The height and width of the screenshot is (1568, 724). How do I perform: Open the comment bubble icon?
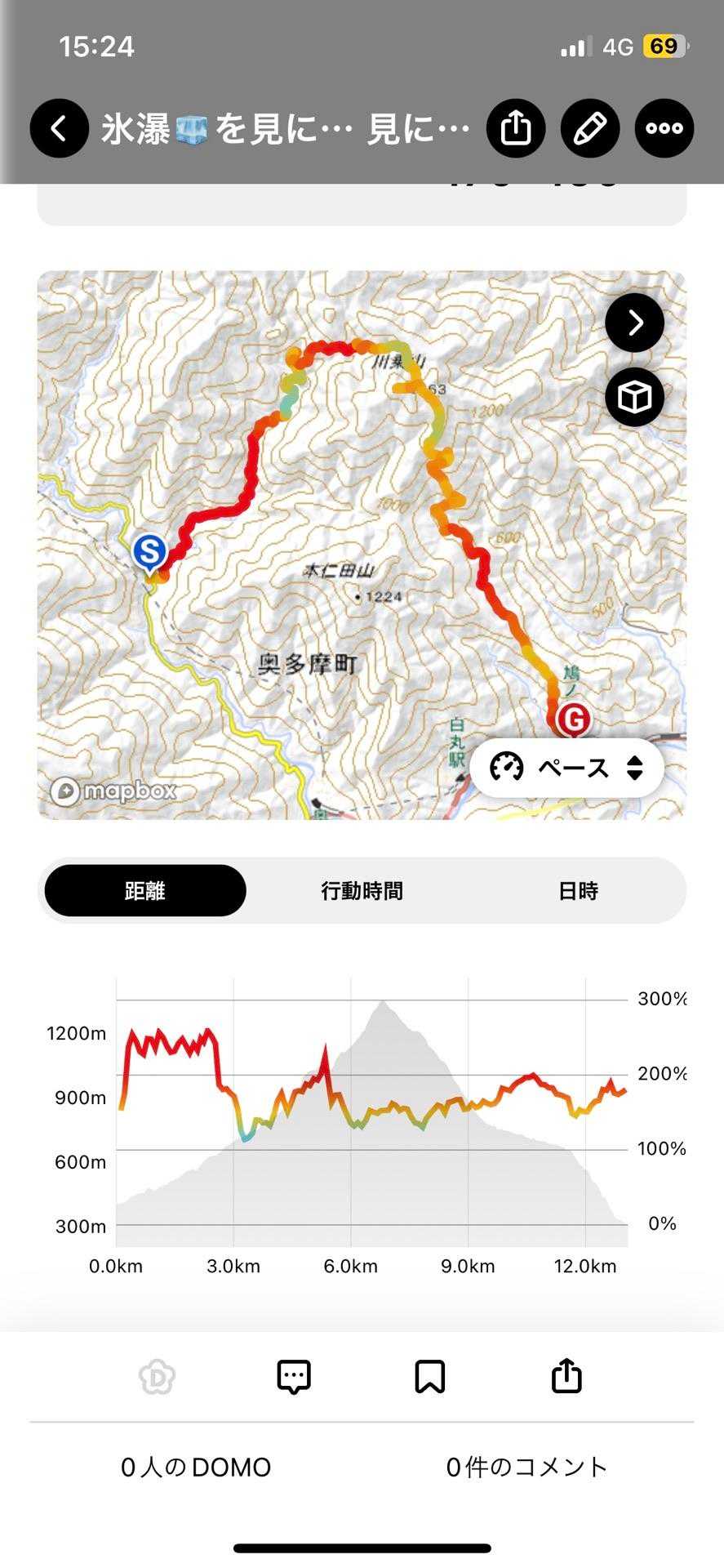tap(294, 1377)
